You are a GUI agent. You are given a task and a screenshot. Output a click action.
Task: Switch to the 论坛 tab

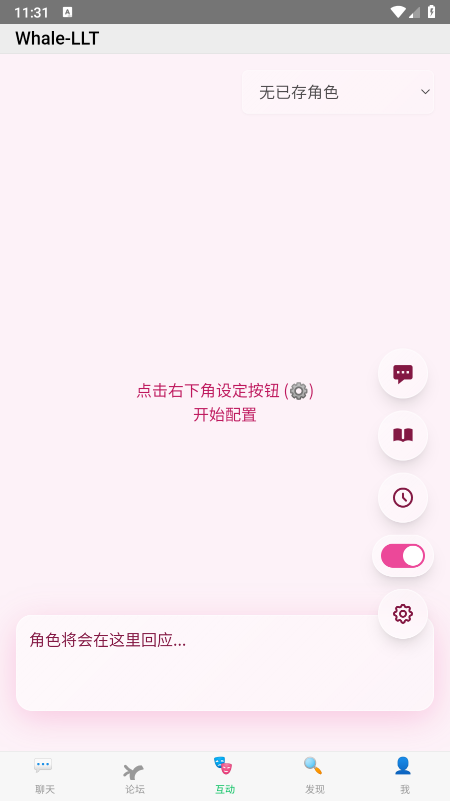pyautogui.click(x=135, y=775)
